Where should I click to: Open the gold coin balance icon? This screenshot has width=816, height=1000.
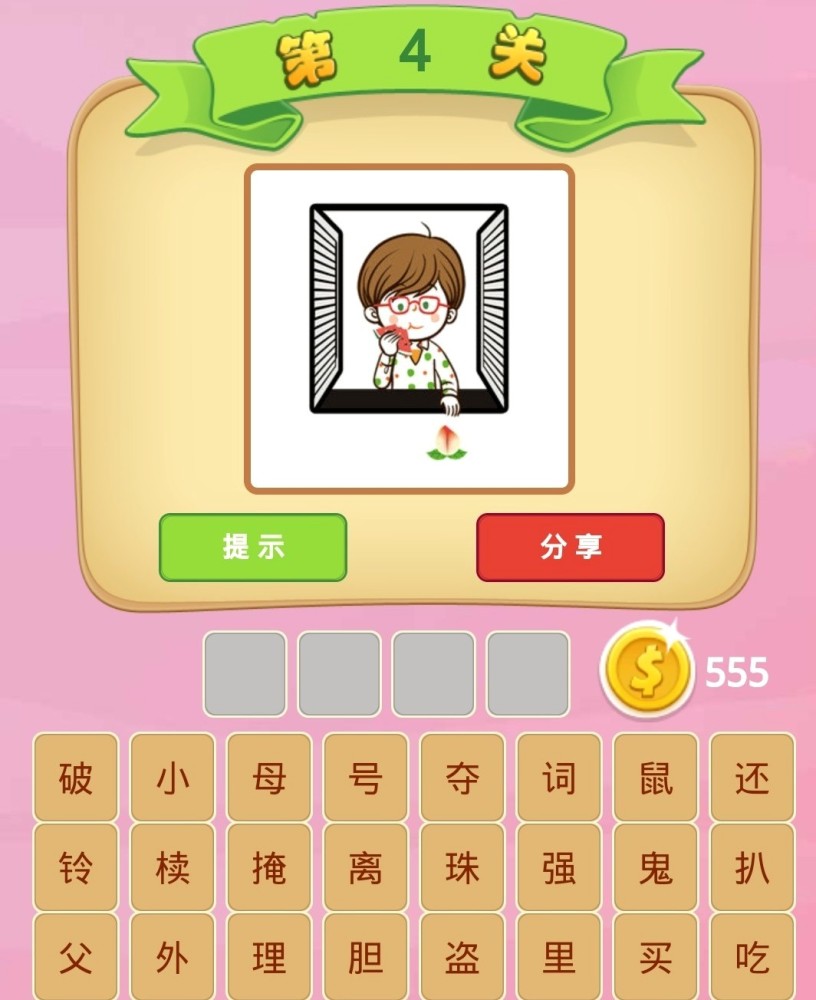pyautogui.click(x=646, y=672)
